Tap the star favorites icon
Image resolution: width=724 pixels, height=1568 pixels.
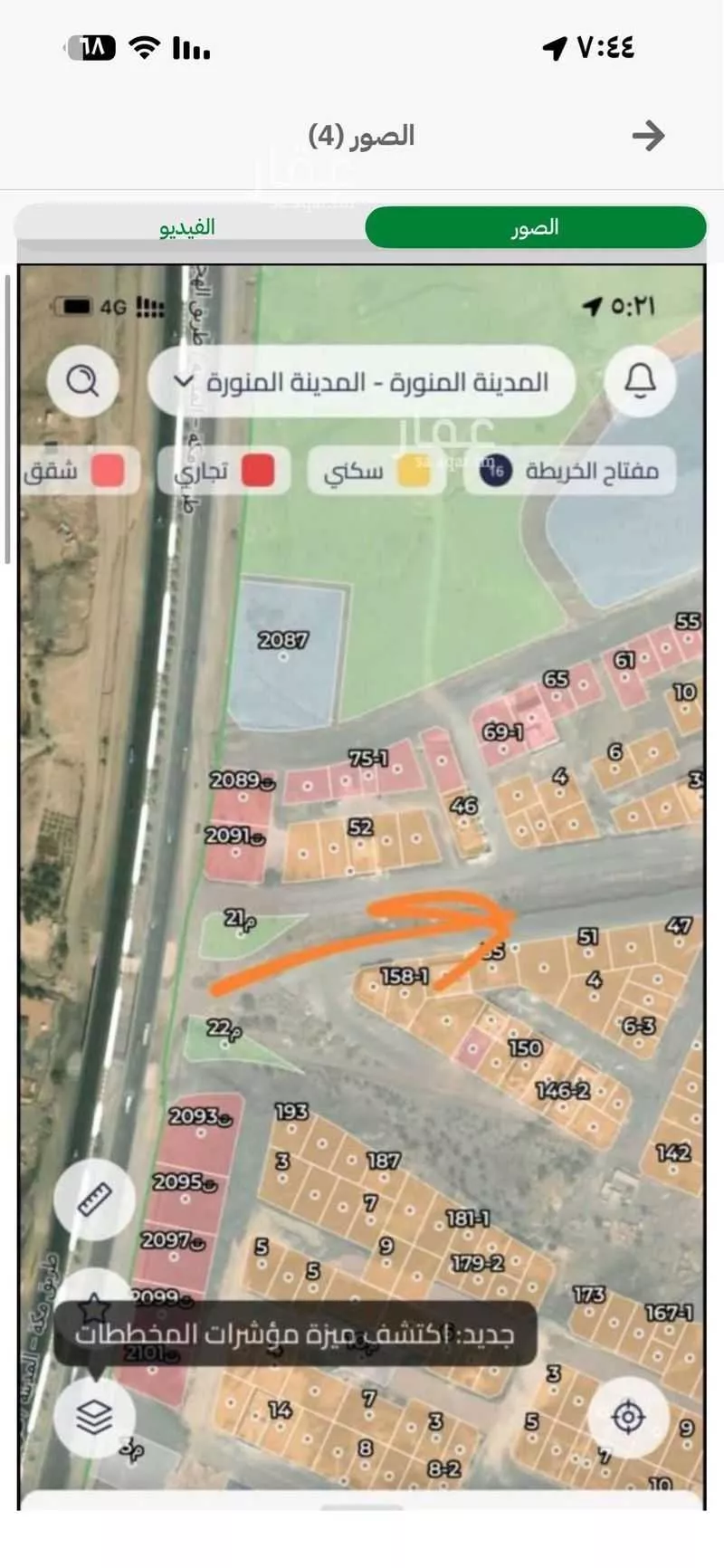point(94,1306)
